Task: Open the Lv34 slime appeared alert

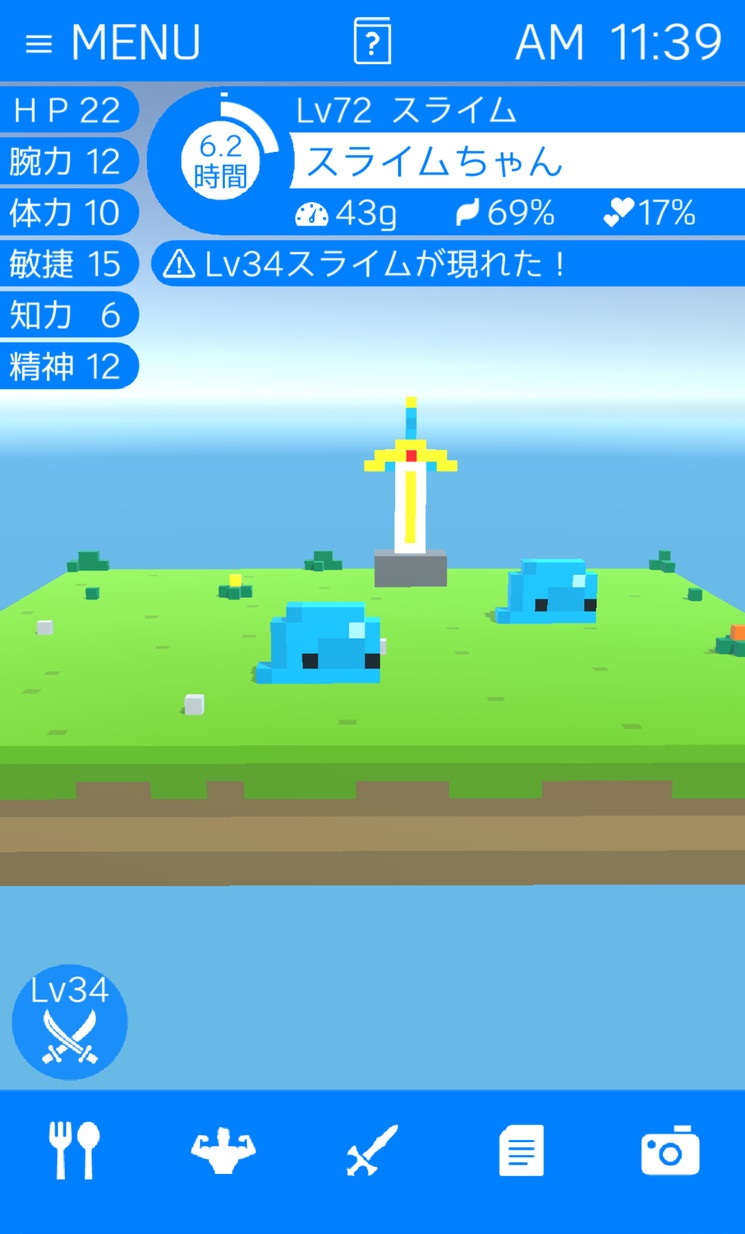Action: (450, 264)
